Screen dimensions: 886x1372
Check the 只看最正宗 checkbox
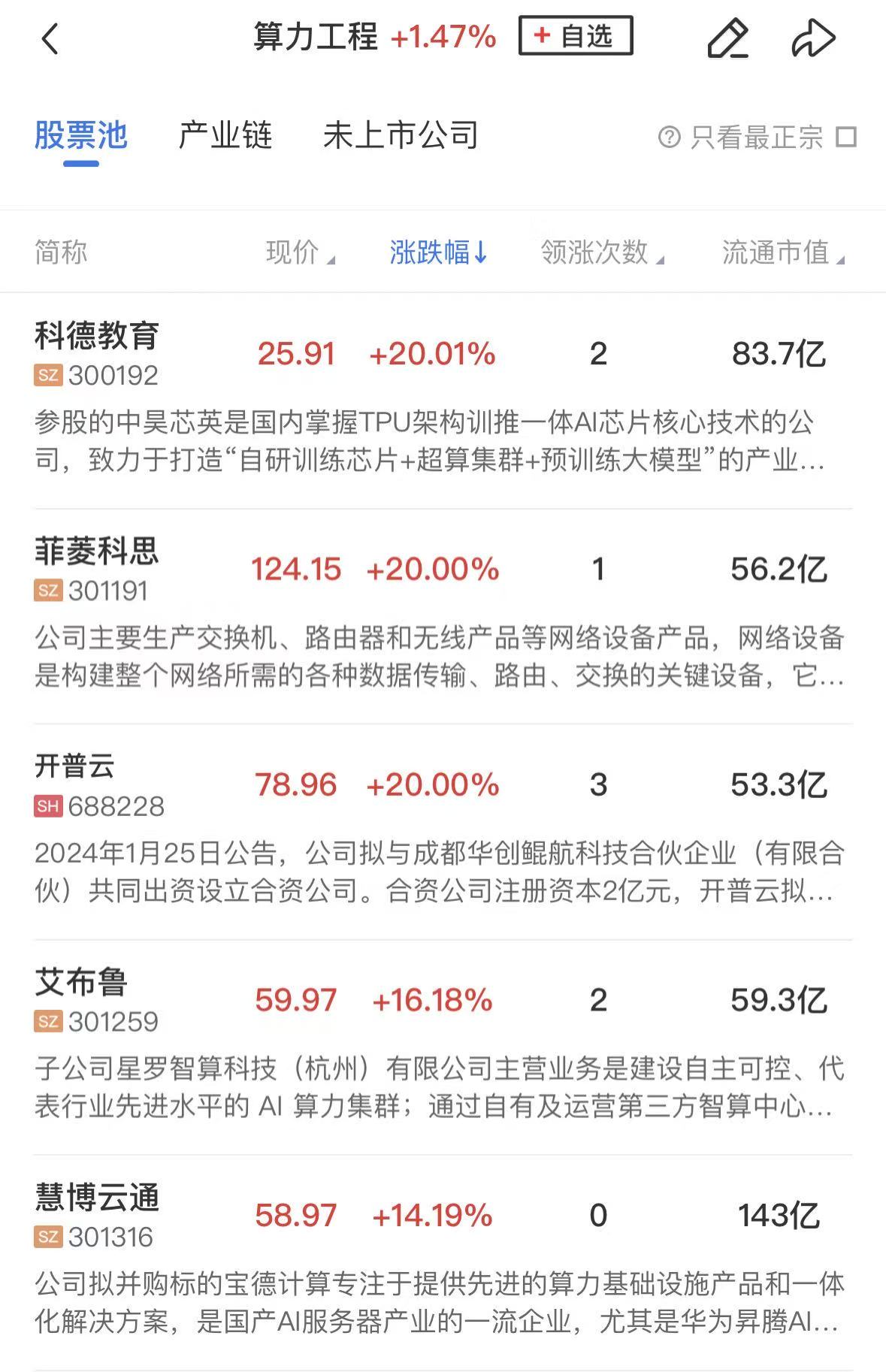[846, 138]
